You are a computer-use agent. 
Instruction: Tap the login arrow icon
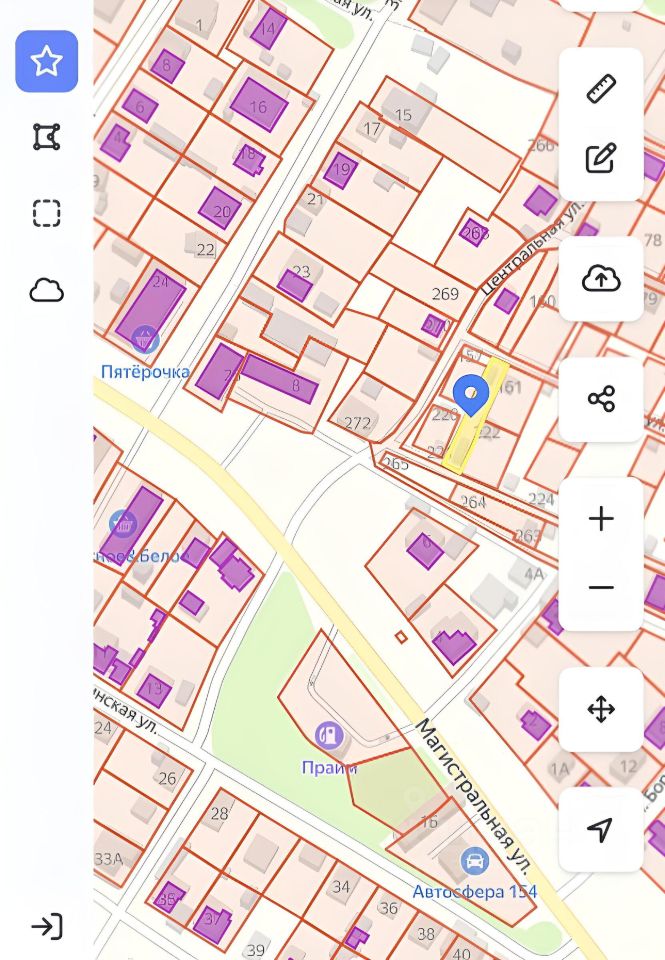47,926
